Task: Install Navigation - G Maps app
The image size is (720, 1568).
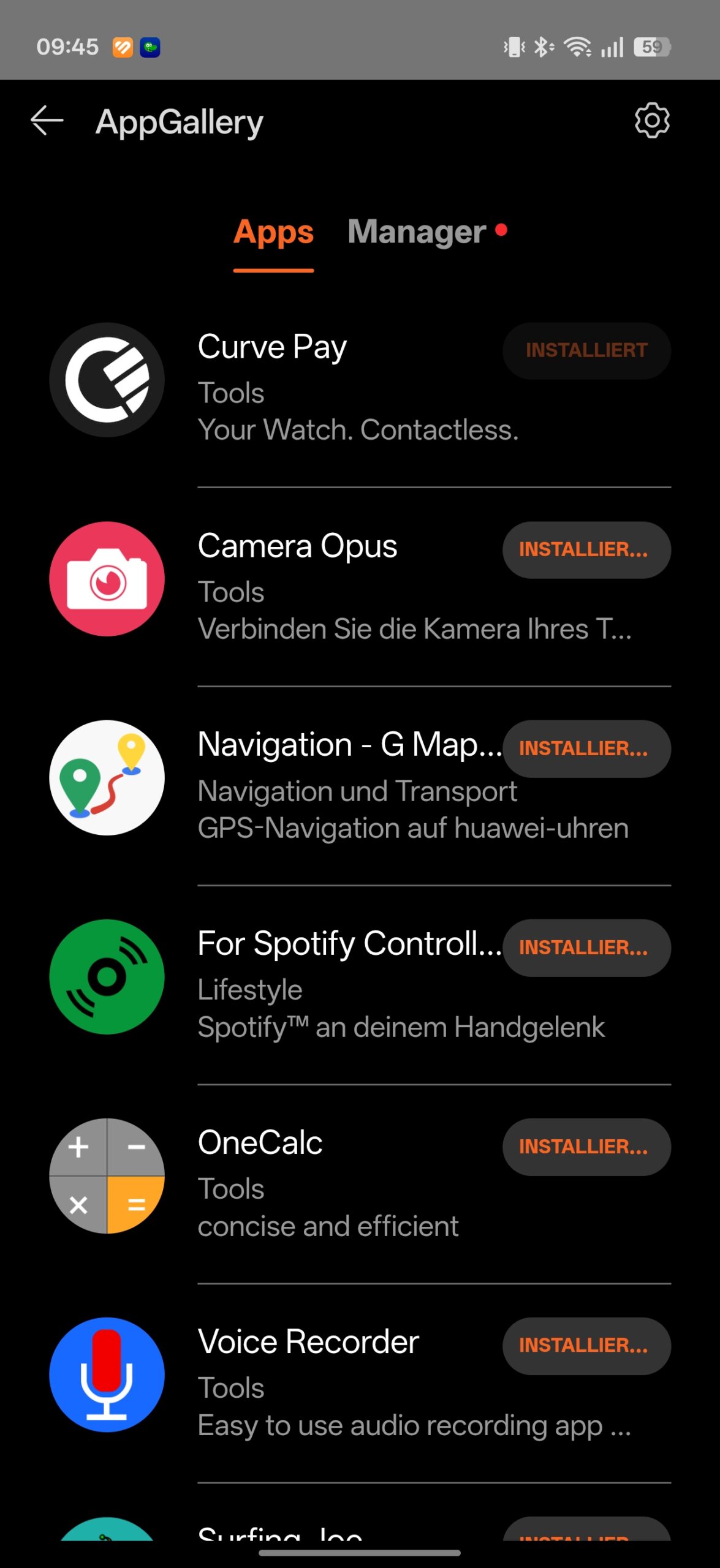Action: coord(586,748)
